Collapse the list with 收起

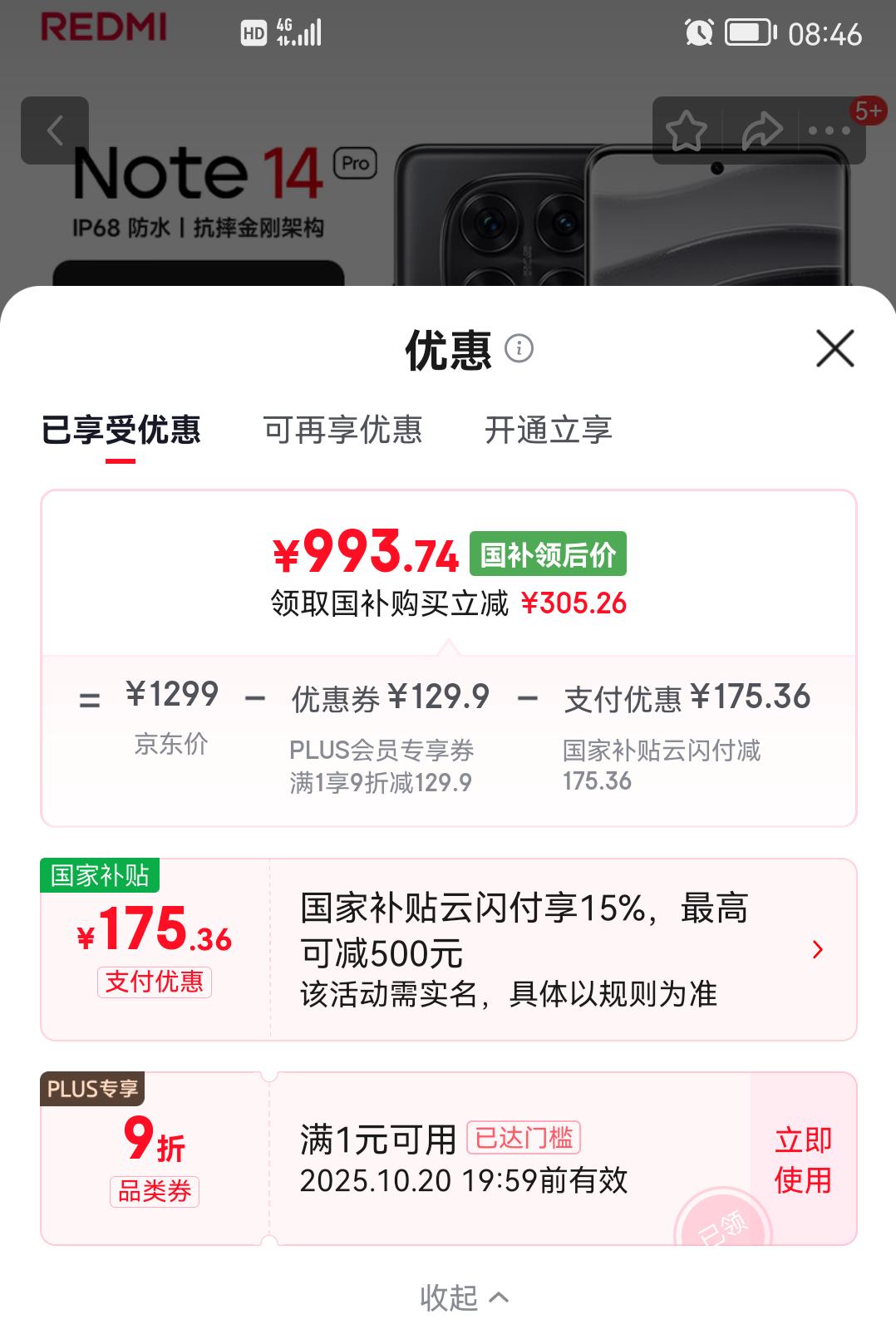pyautogui.click(x=463, y=1297)
